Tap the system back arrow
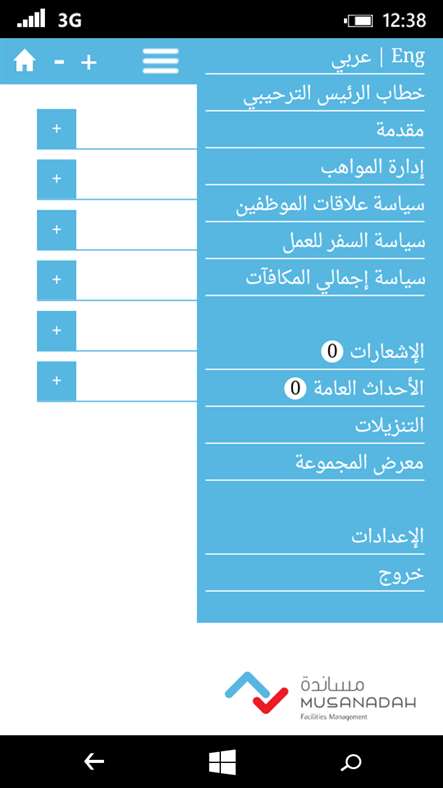 pos(94,762)
